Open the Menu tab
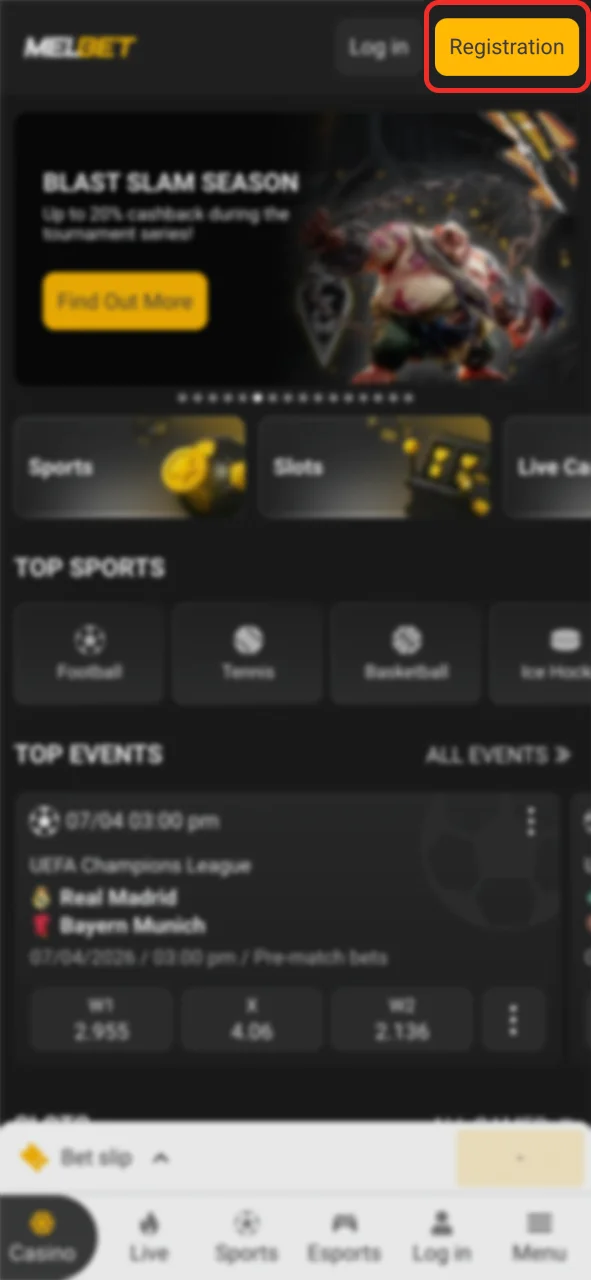 (x=540, y=1237)
